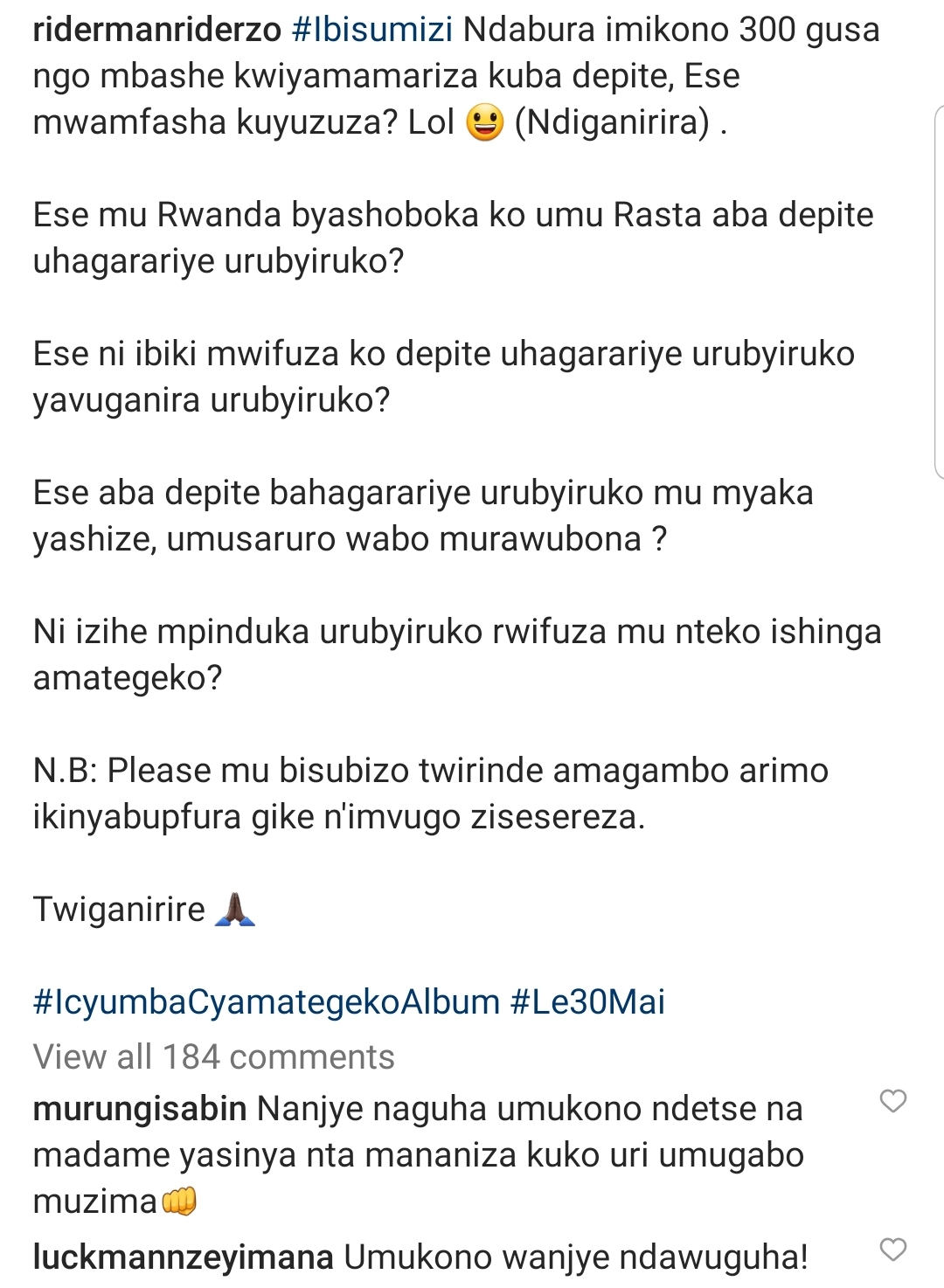Open luckmannzeyimana's profile
Screen dimensions: 944x1288
(x=183, y=1257)
